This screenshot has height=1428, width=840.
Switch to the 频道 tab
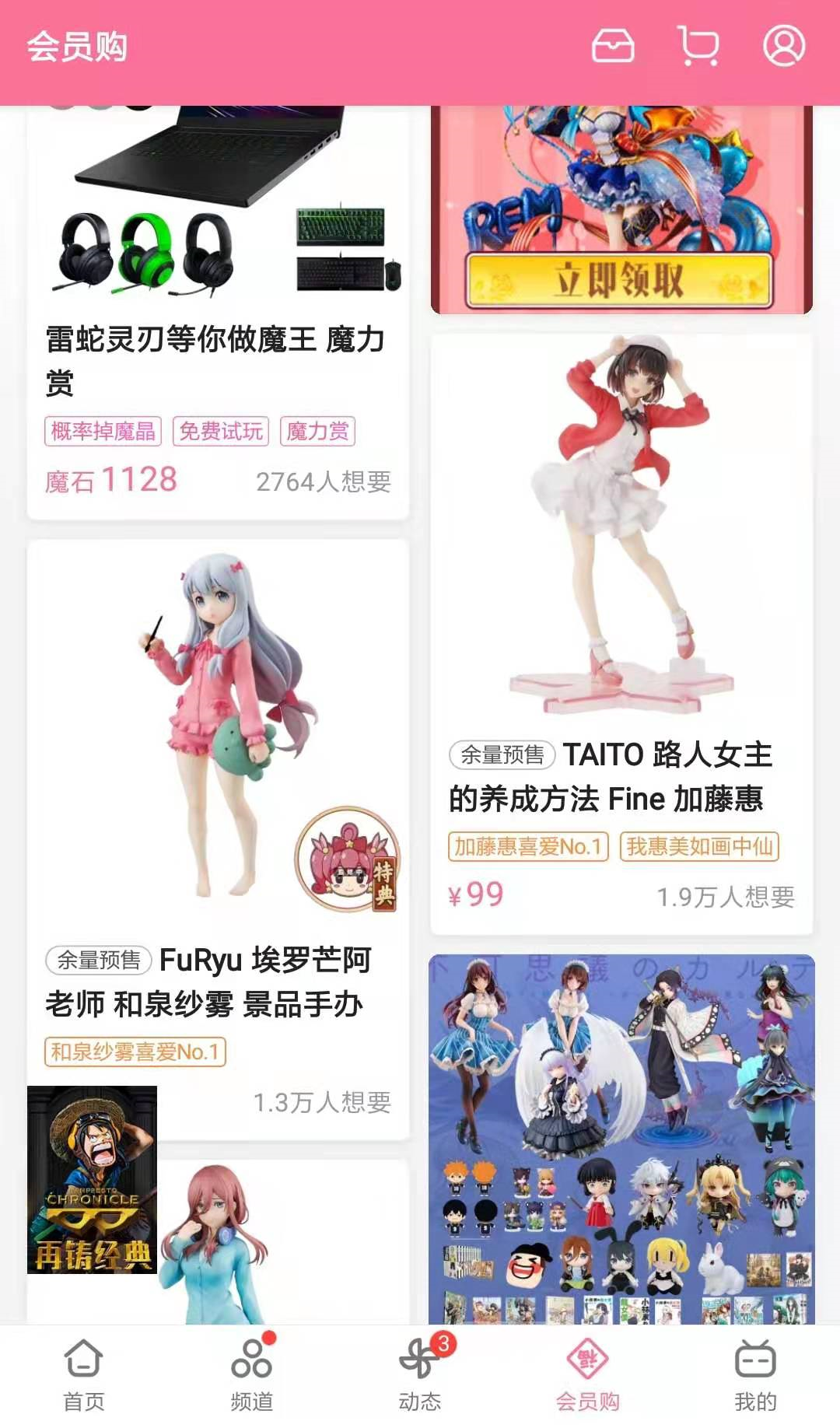tap(251, 1375)
